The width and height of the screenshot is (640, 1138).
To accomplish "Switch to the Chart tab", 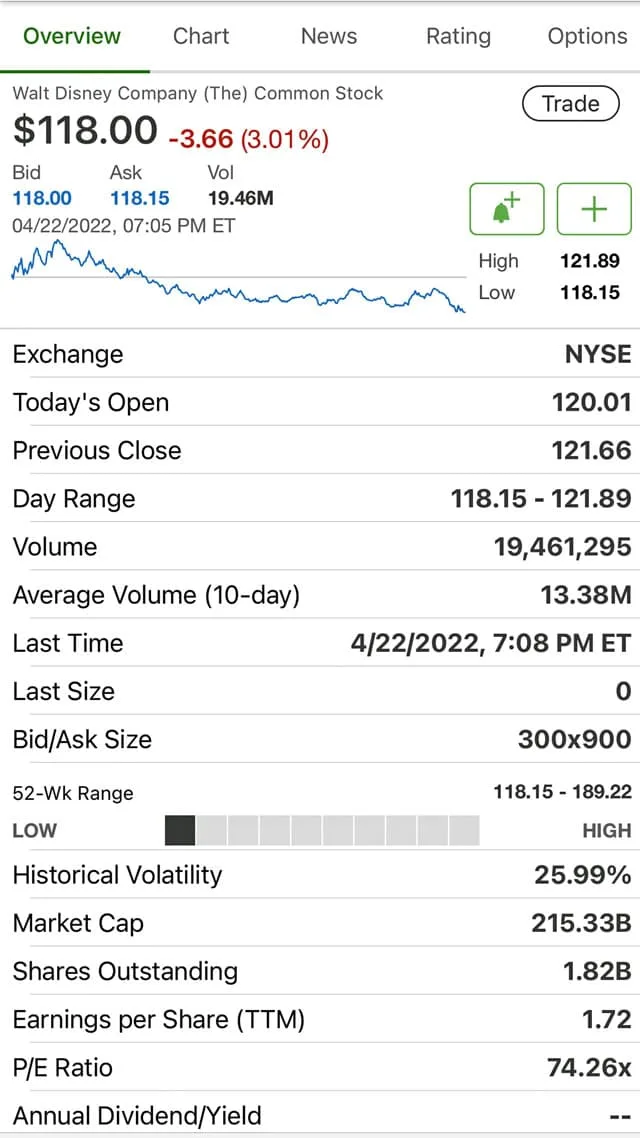I will click(x=201, y=36).
